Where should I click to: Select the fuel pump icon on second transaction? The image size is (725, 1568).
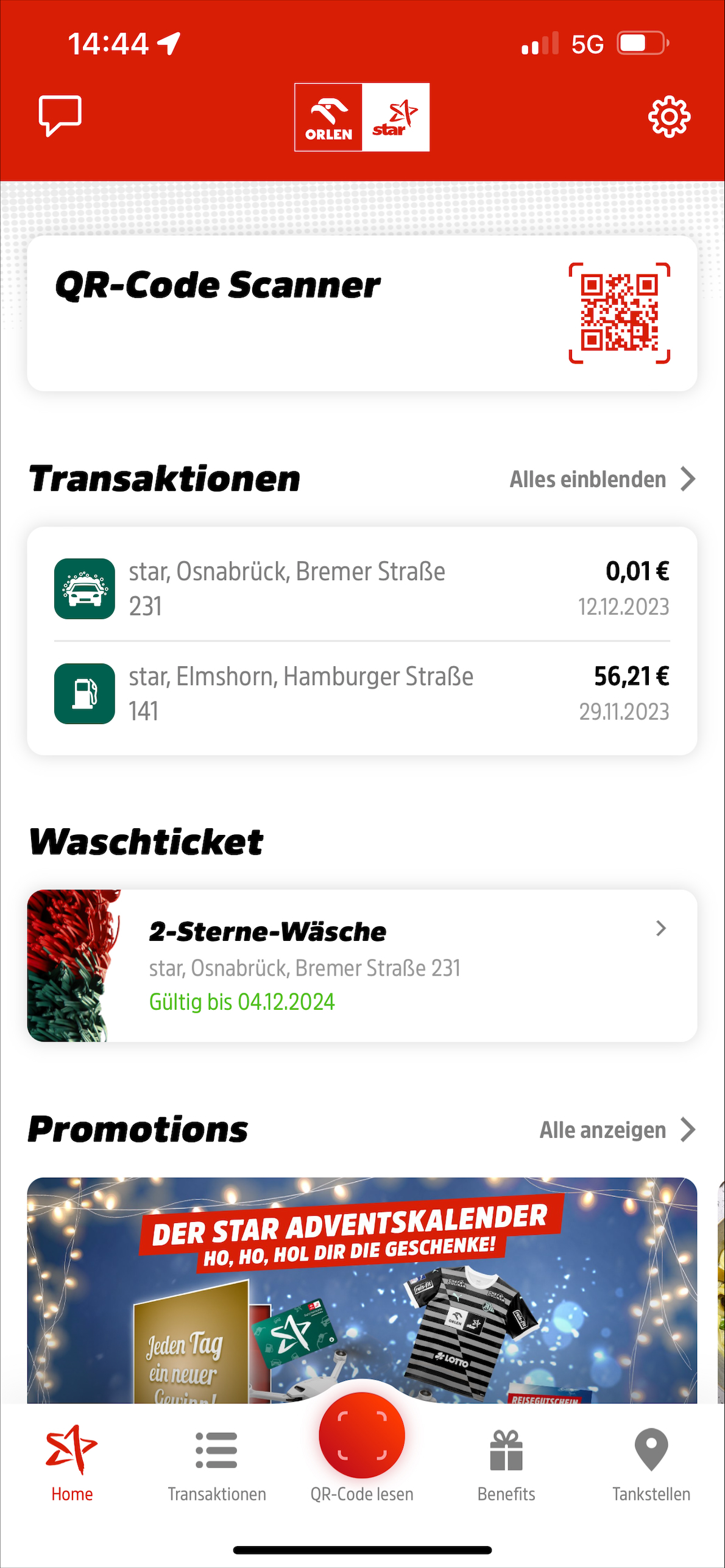[x=83, y=695]
